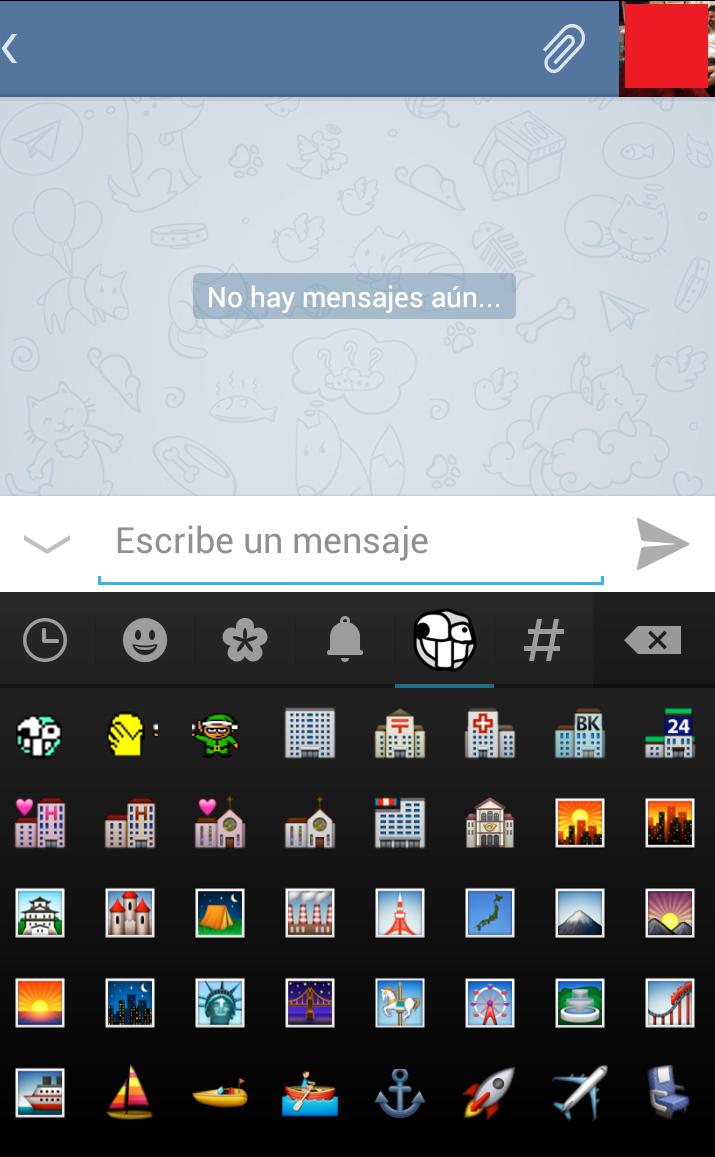
Task: Switch to the recent emojis clock tab
Action: coord(45,640)
